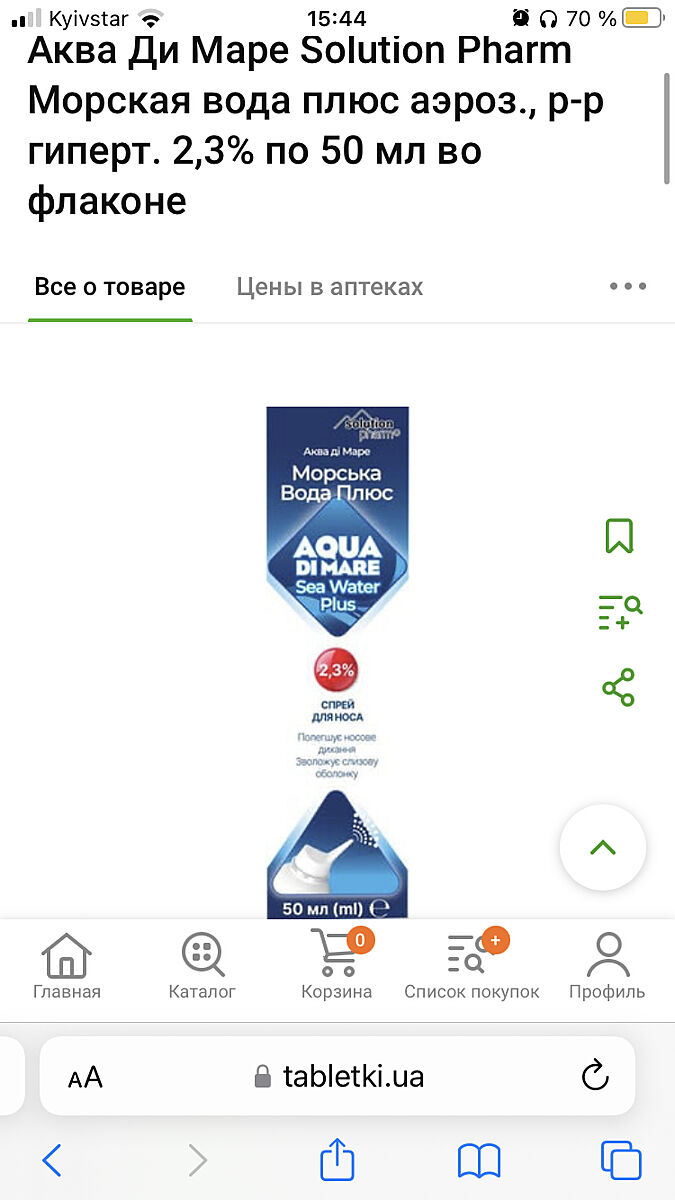Viewport: 675px width, 1200px height.
Task: Open the Корзина cart
Action: click(x=337, y=965)
